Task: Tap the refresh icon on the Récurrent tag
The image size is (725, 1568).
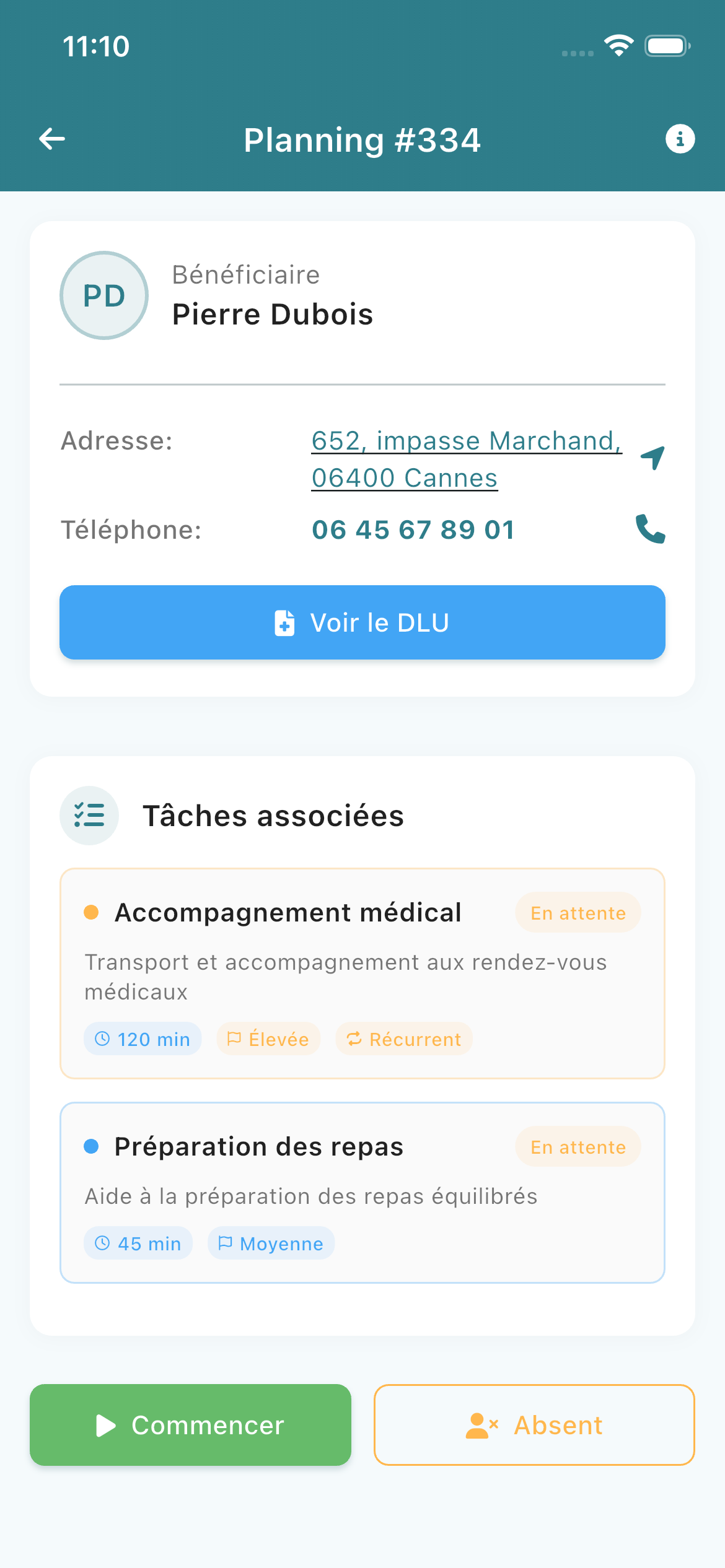Action: tap(353, 1039)
